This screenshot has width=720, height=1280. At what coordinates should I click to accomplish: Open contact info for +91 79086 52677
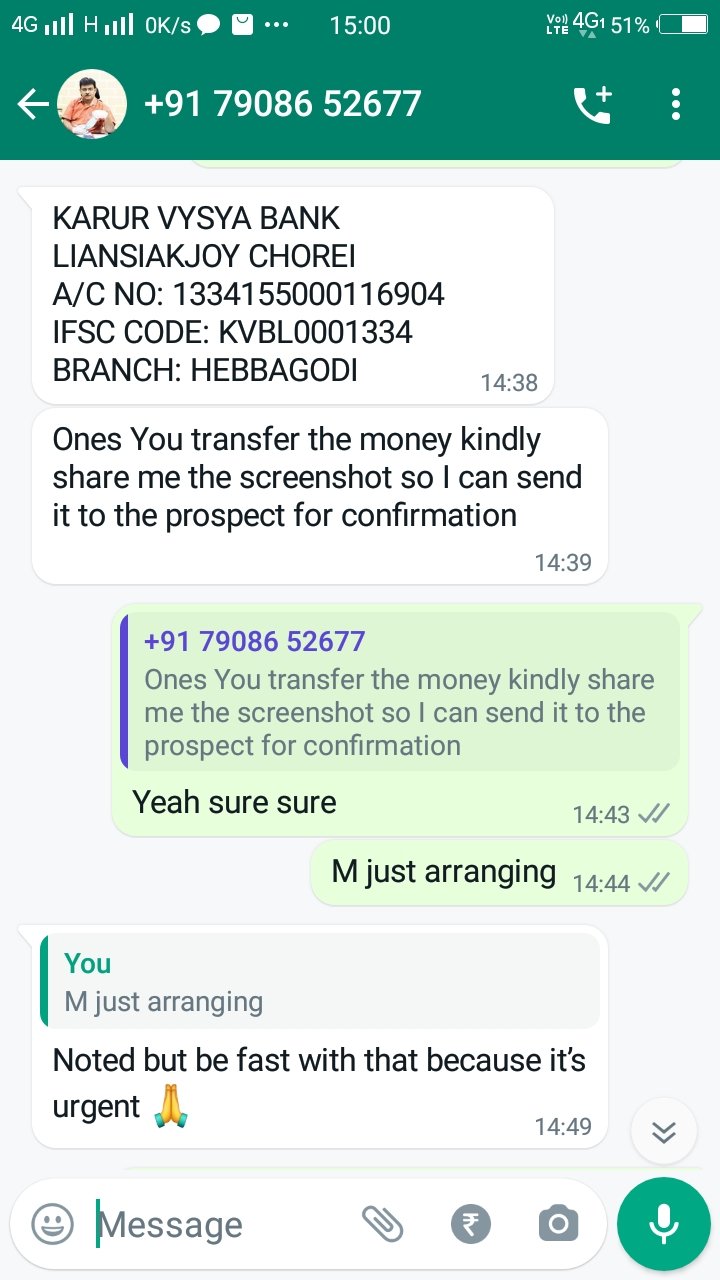283,104
